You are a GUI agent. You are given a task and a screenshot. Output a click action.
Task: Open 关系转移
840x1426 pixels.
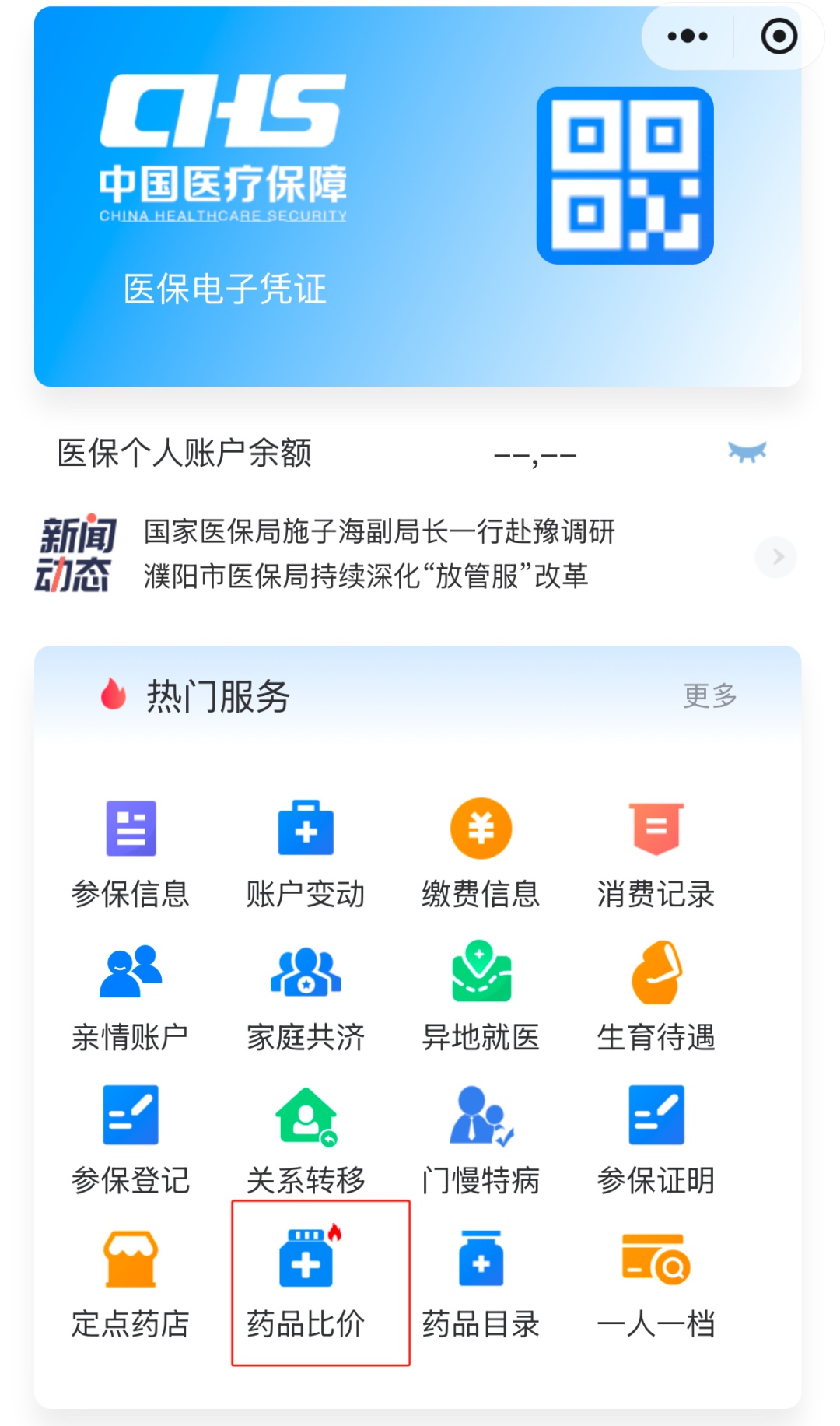tap(306, 1140)
